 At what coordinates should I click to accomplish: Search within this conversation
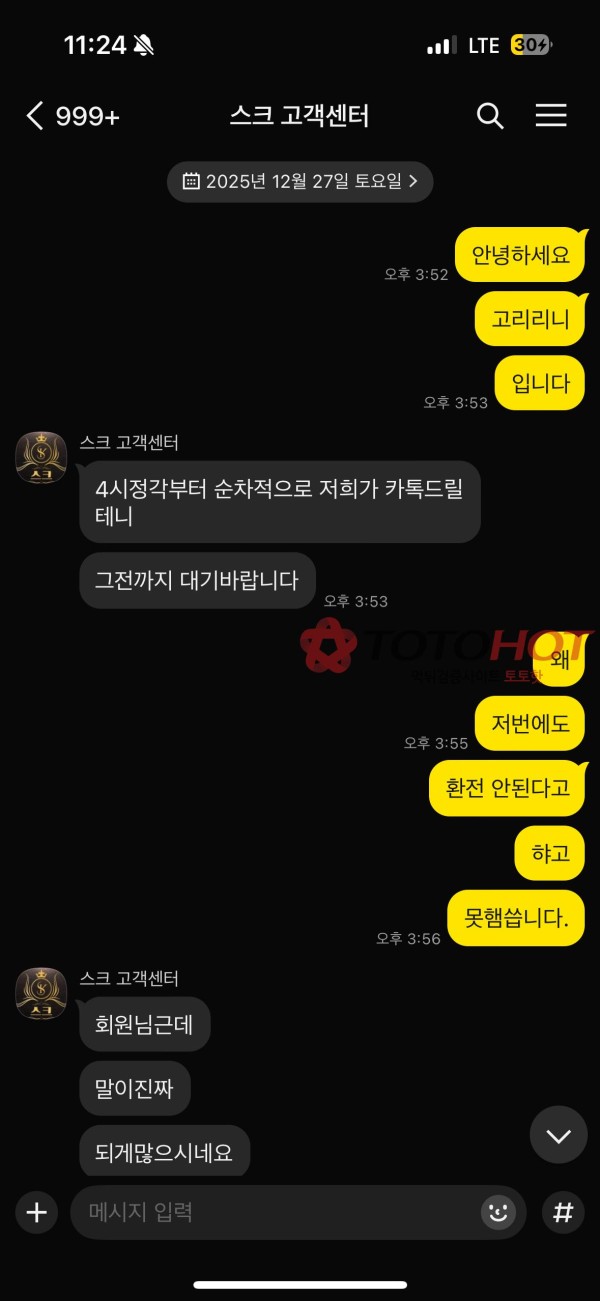[x=490, y=116]
